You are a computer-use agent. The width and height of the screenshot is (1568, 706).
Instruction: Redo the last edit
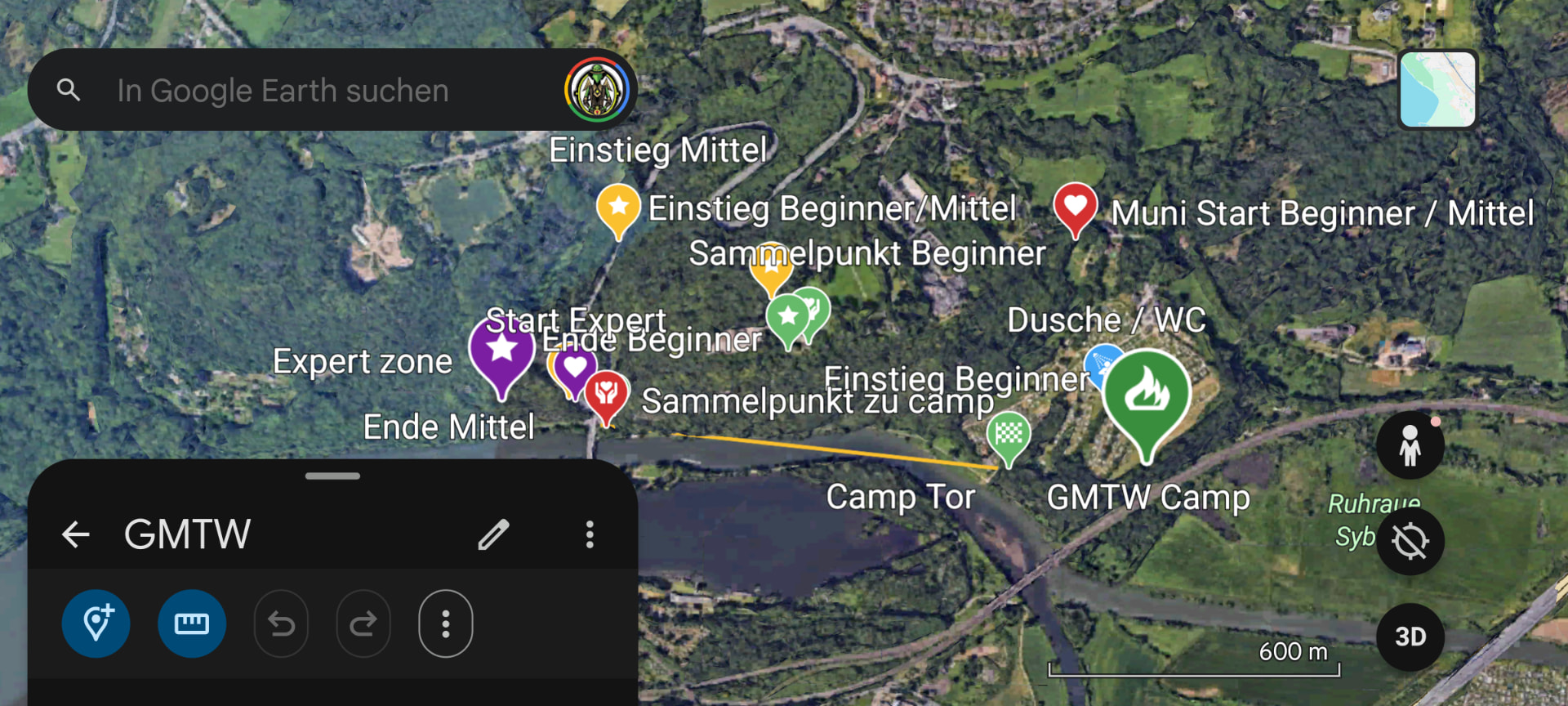363,623
